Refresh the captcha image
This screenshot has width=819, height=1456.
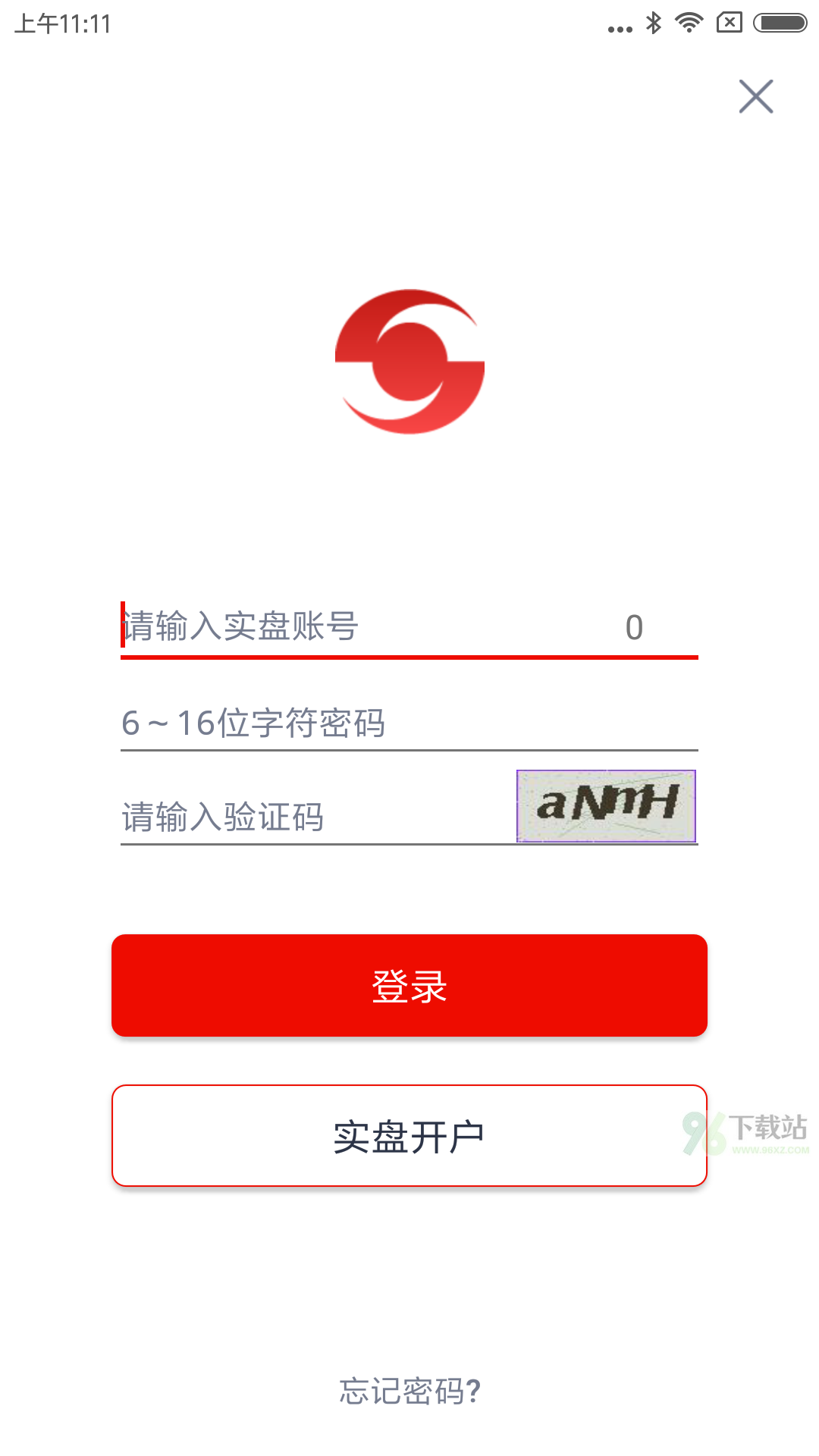click(x=606, y=806)
